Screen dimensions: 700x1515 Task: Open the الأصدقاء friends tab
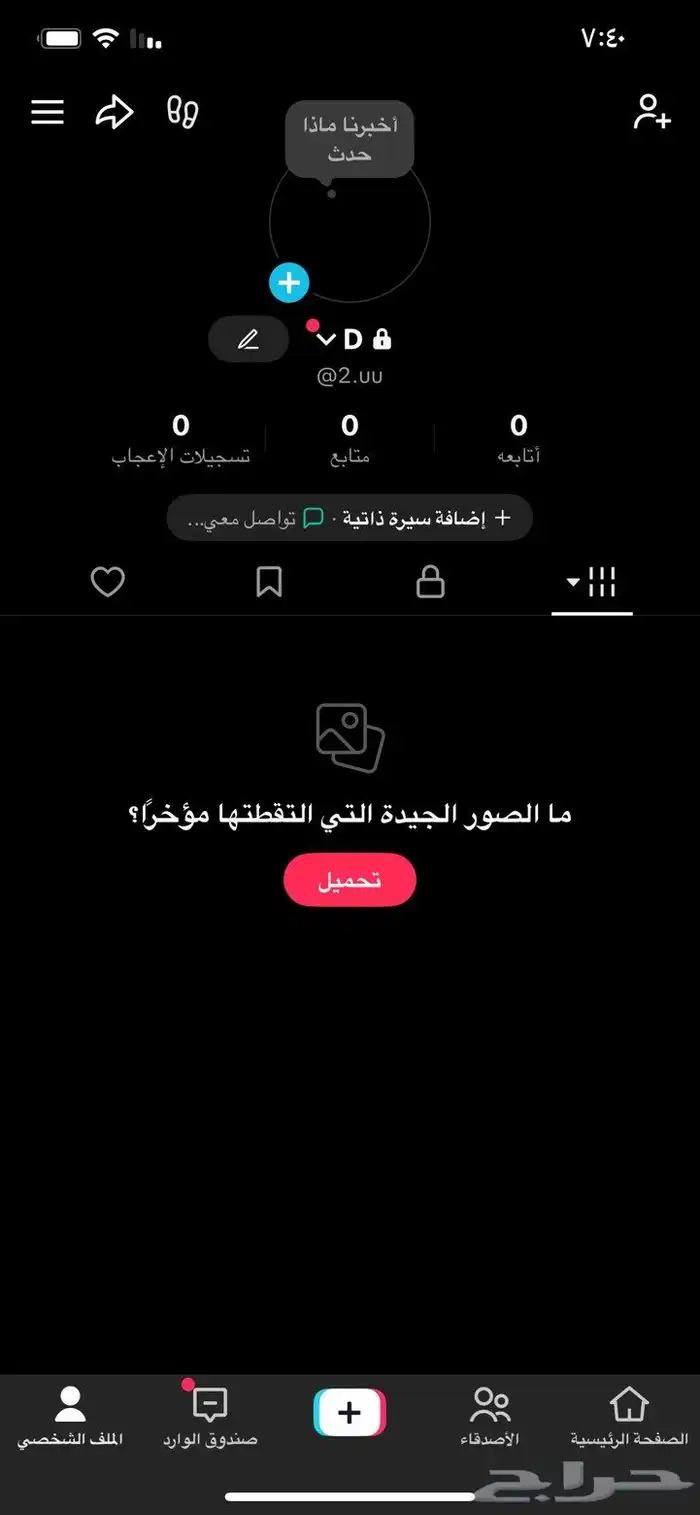(490, 1418)
